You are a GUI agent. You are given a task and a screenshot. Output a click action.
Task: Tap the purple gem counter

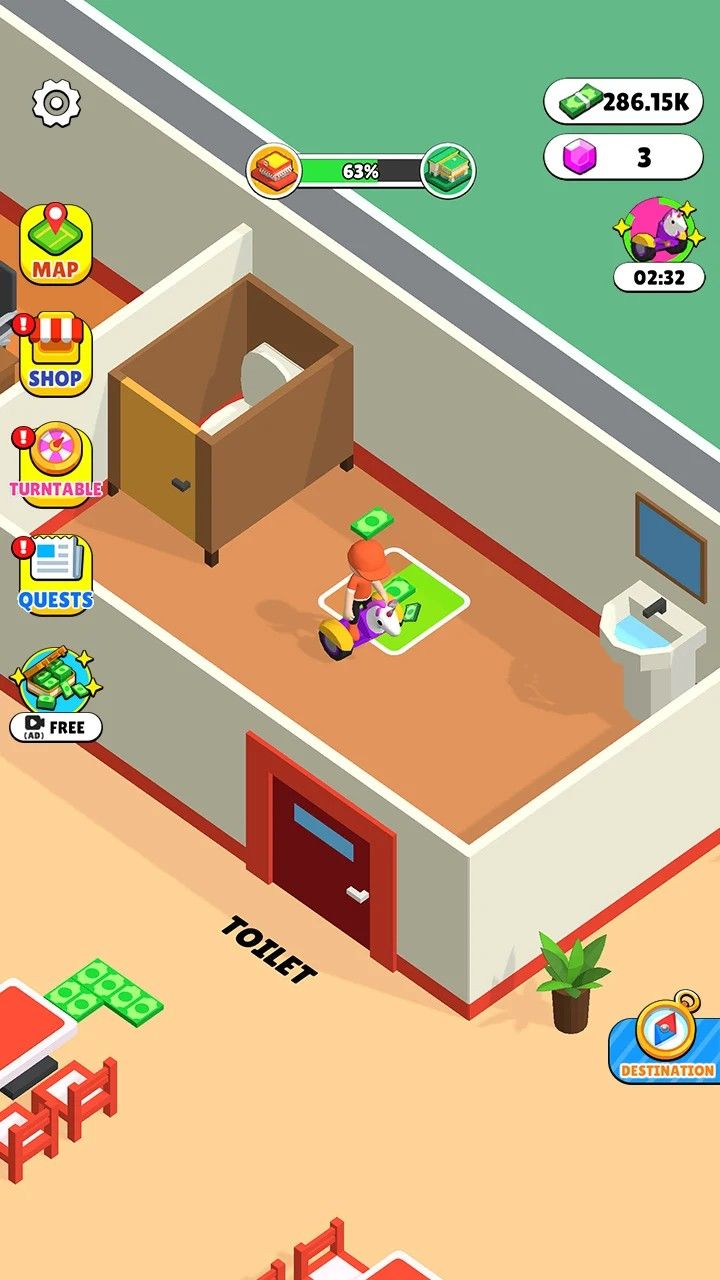(x=624, y=157)
